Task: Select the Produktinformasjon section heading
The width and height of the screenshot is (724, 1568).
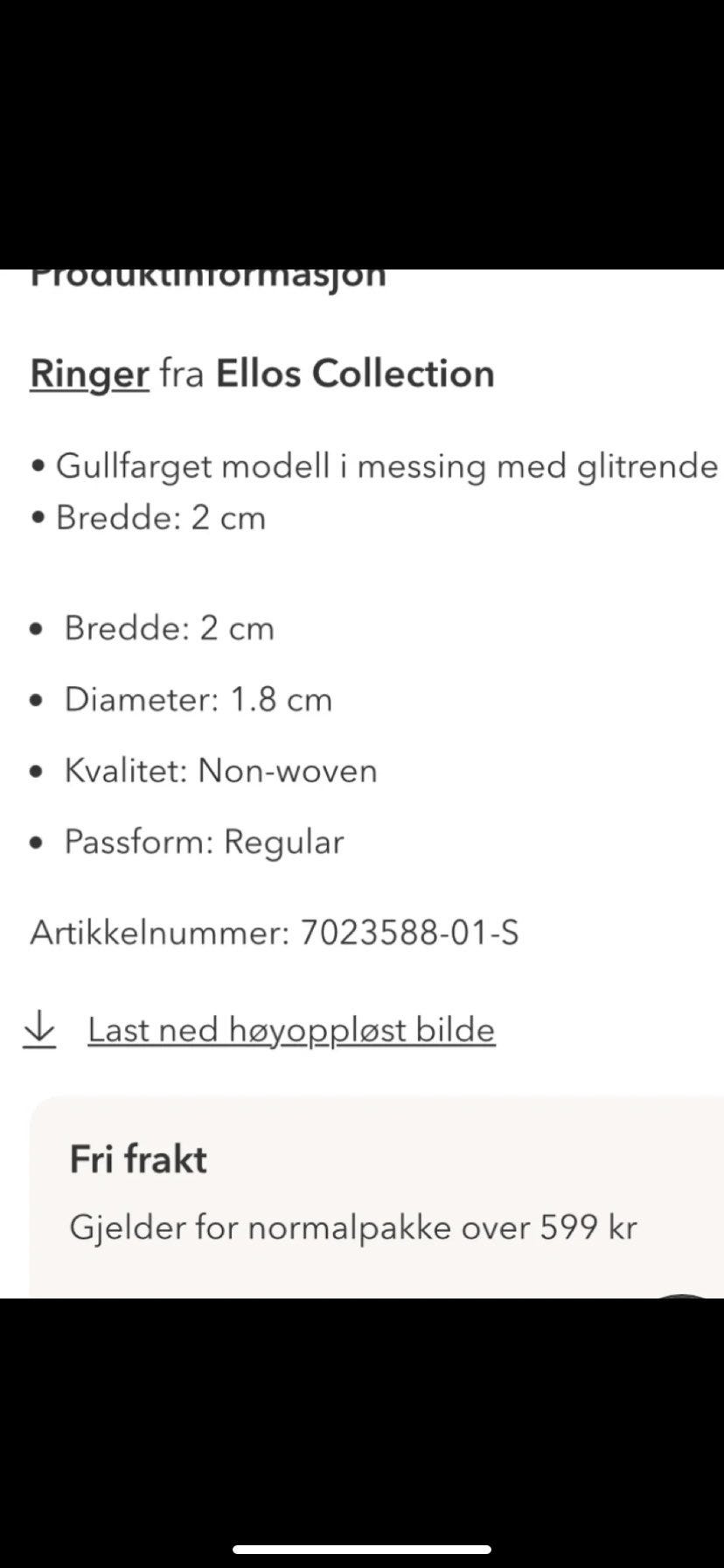Action: click(x=208, y=276)
